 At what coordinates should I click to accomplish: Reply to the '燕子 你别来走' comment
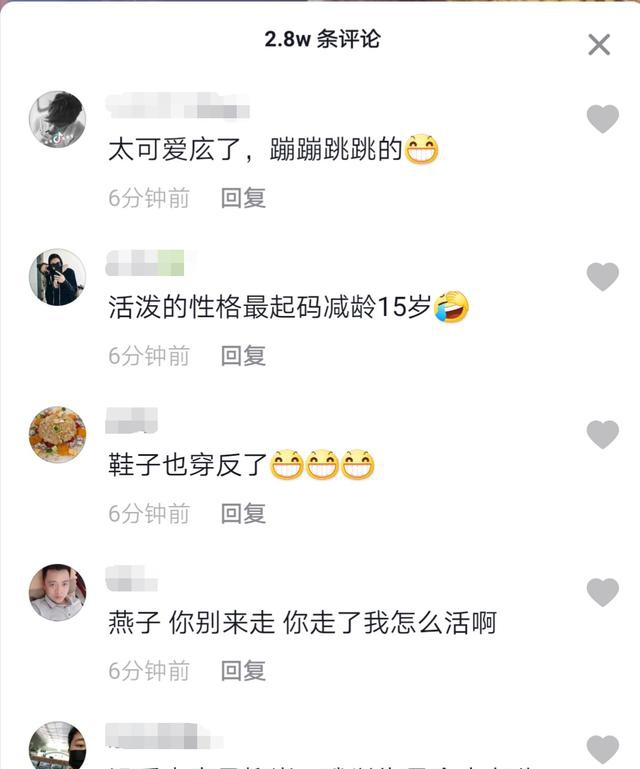coord(243,671)
